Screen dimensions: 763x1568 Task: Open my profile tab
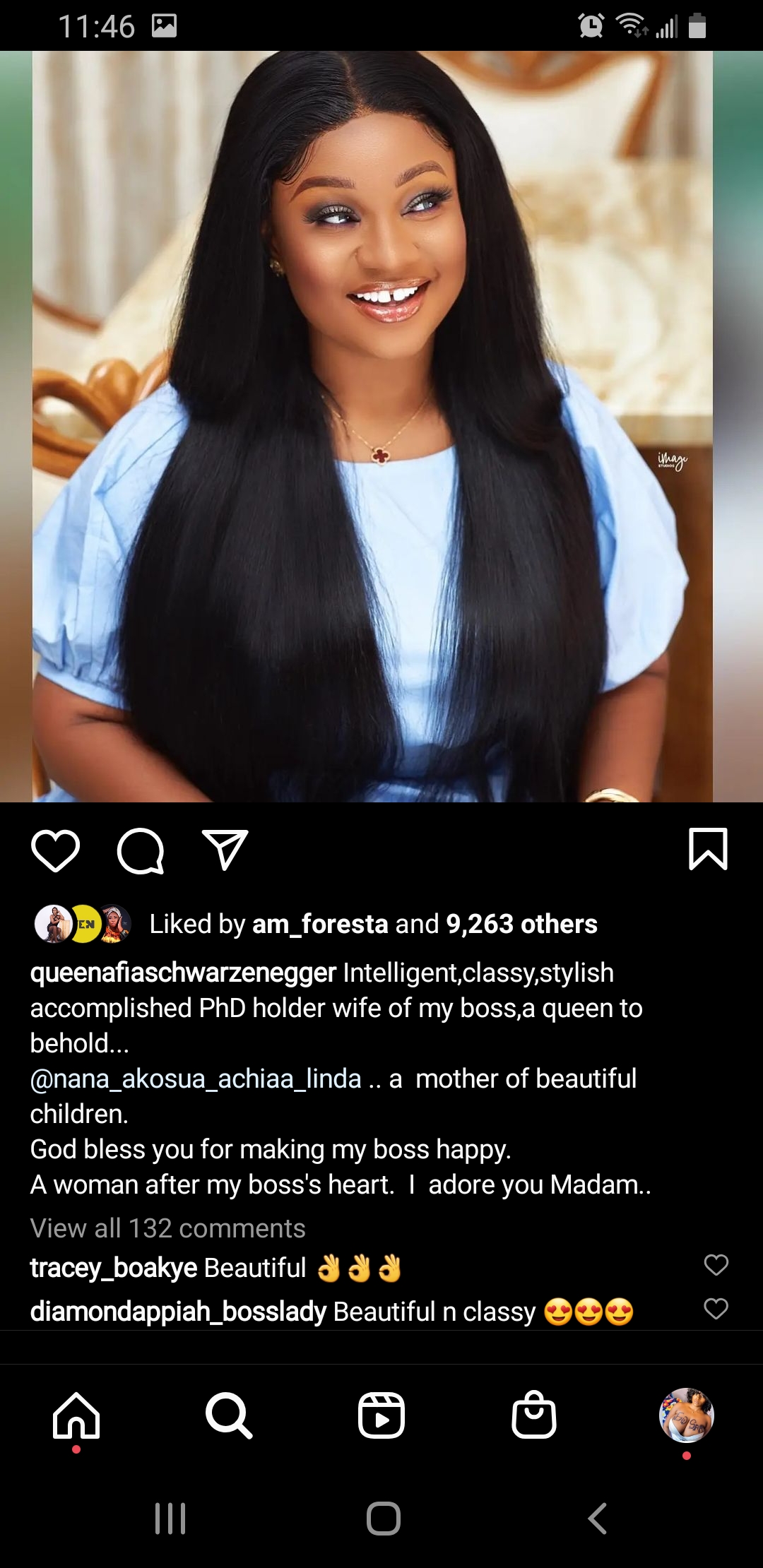click(x=687, y=1415)
